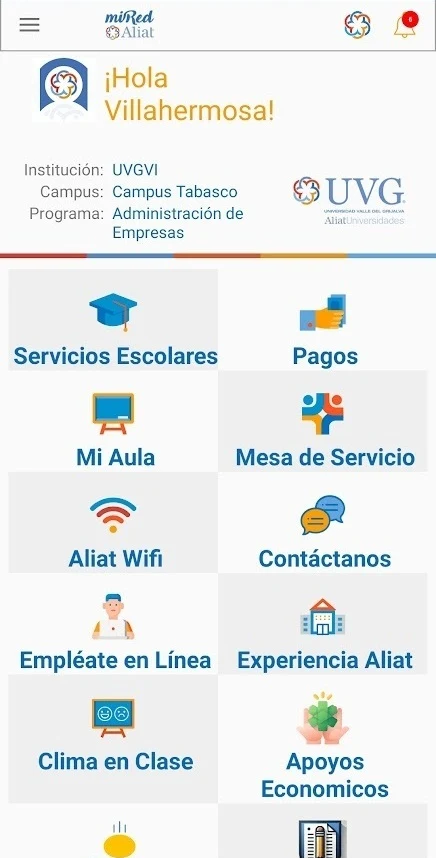The image size is (436, 858).
Task: Open Clima en Clase
Action: [x=113, y=739]
